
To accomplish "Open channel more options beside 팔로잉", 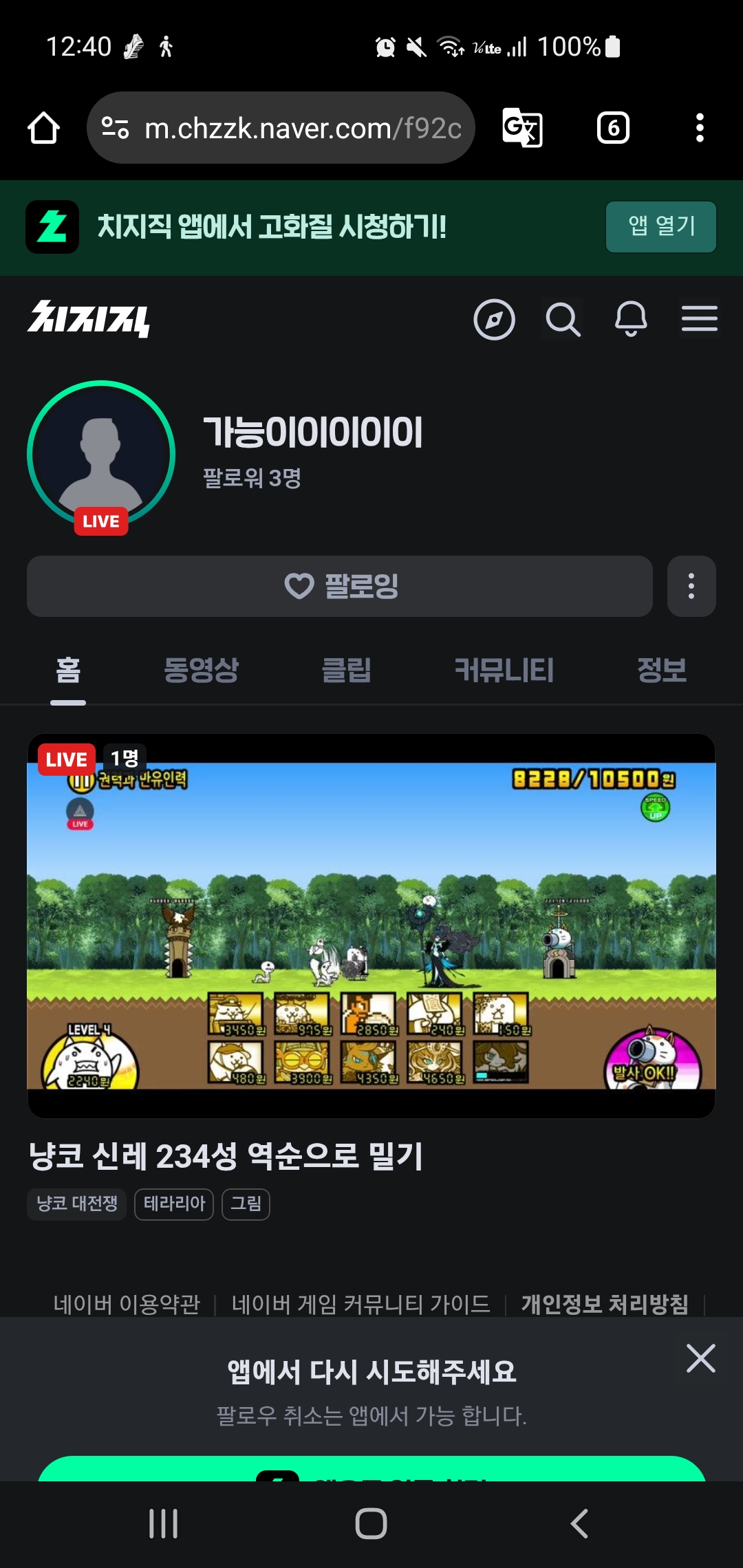I will (x=691, y=586).
